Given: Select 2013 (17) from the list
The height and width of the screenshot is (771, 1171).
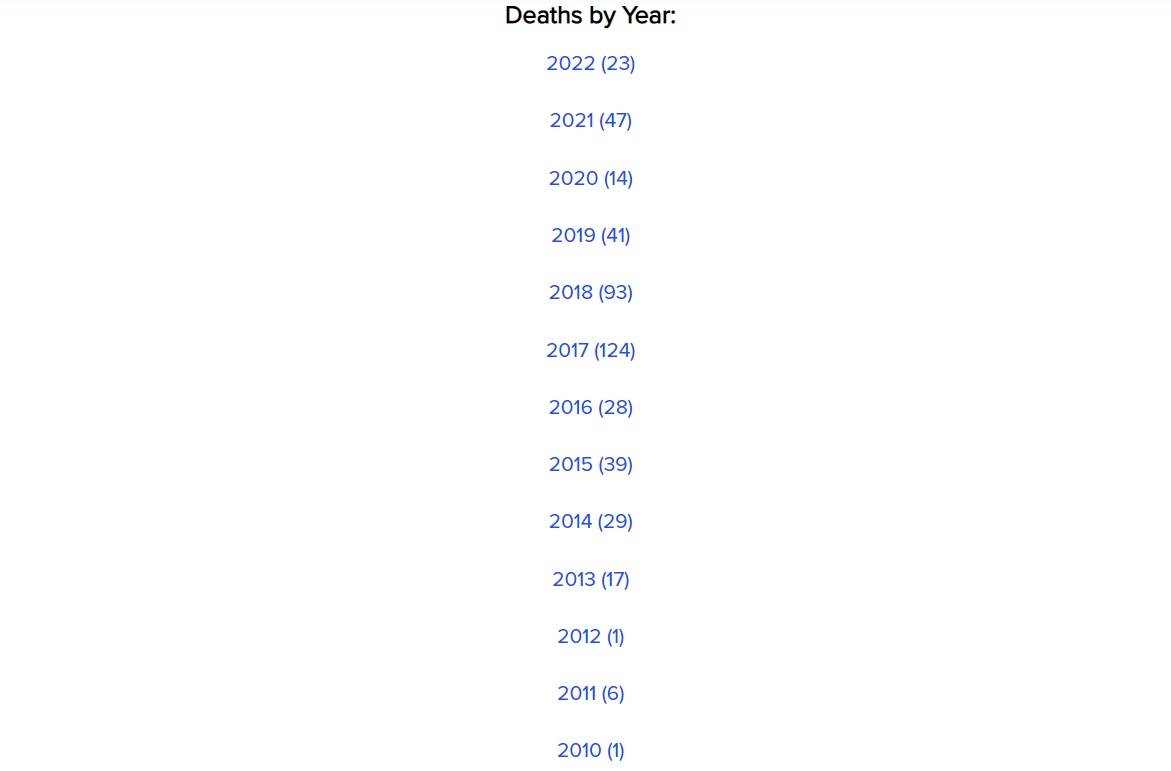Looking at the screenshot, I should [590, 579].
